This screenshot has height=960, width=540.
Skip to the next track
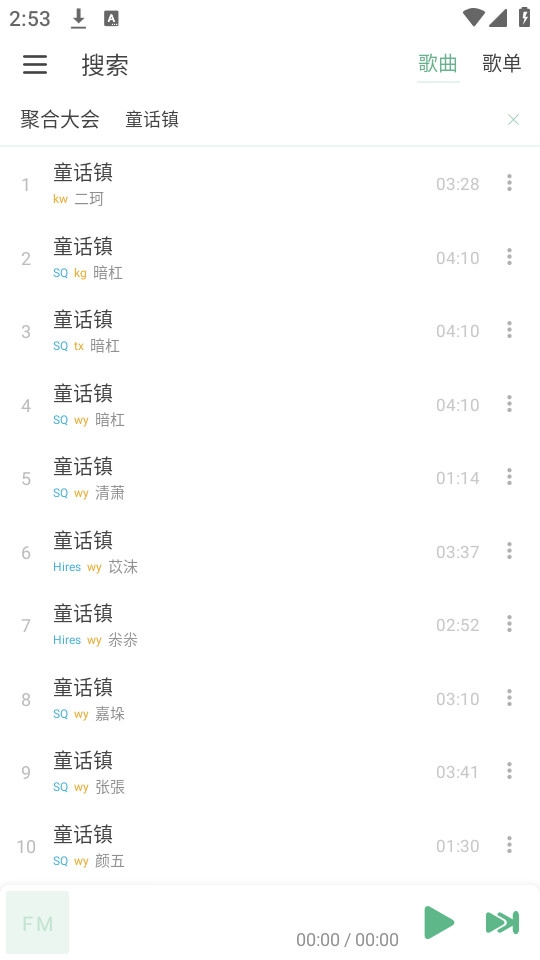click(502, 922)
